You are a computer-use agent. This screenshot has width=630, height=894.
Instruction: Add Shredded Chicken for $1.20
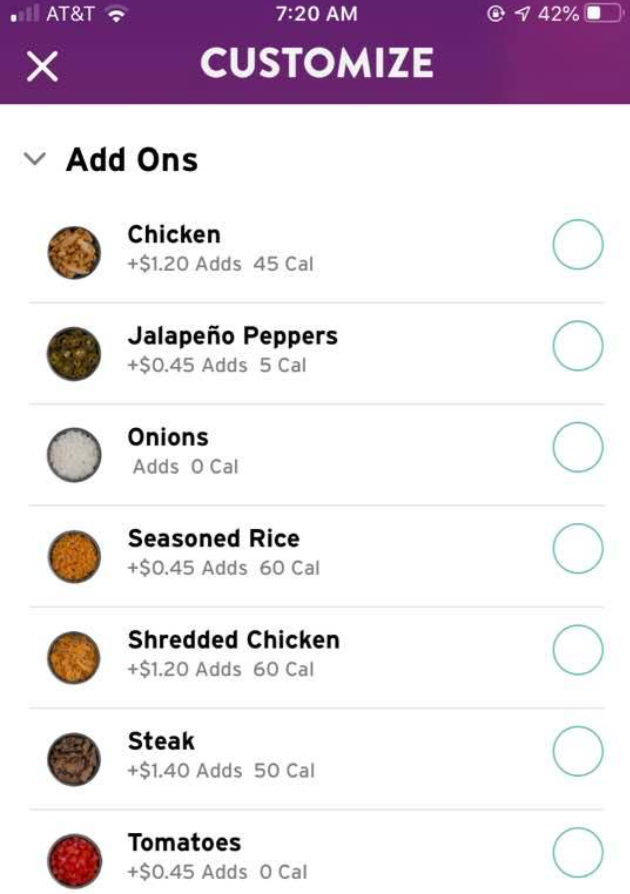(x=577, y=651)
